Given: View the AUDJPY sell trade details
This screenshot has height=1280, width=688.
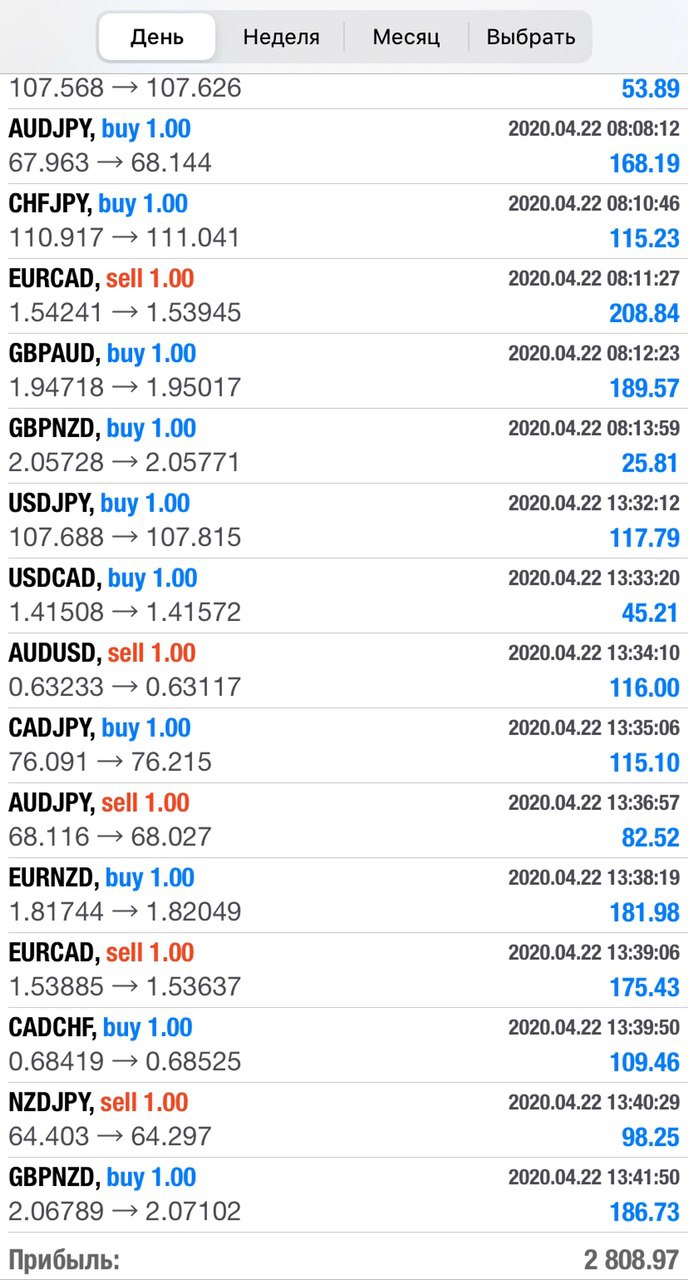Looking at the screenshot, I should click(344, 821).
